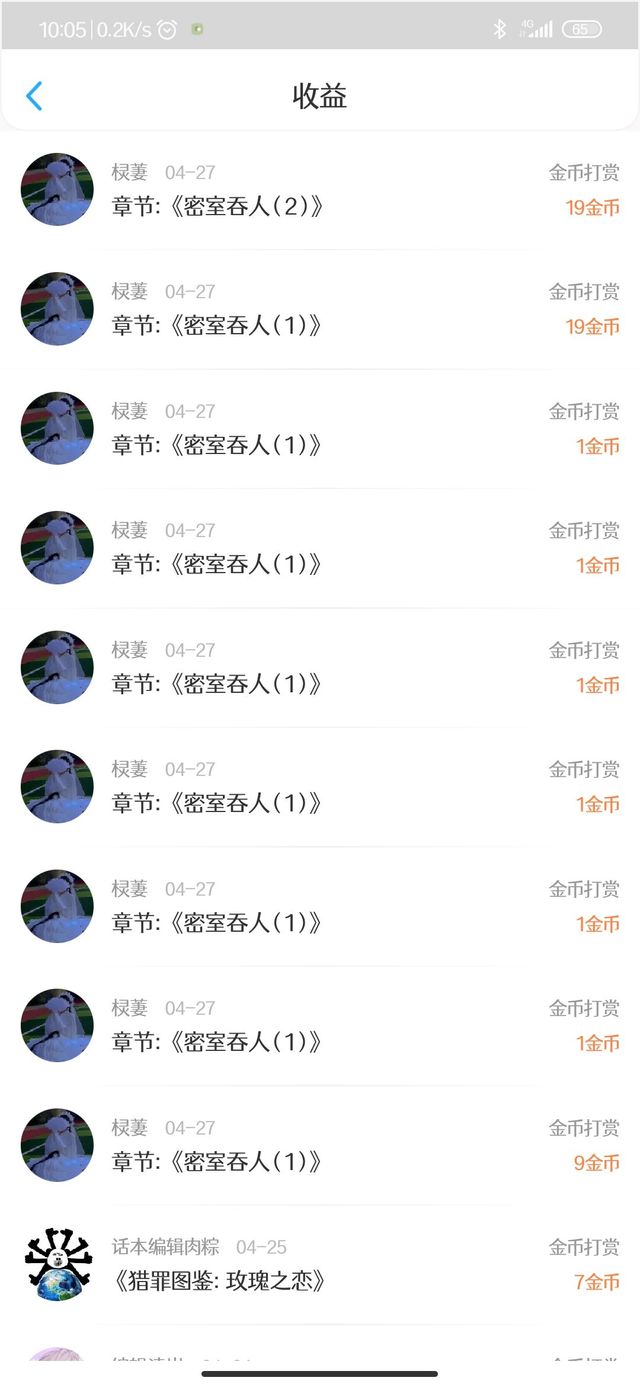The width and height of the screenshot is (640, 1387).
Task: Go back from the 收益 page
Action: (x=34, y=96)
